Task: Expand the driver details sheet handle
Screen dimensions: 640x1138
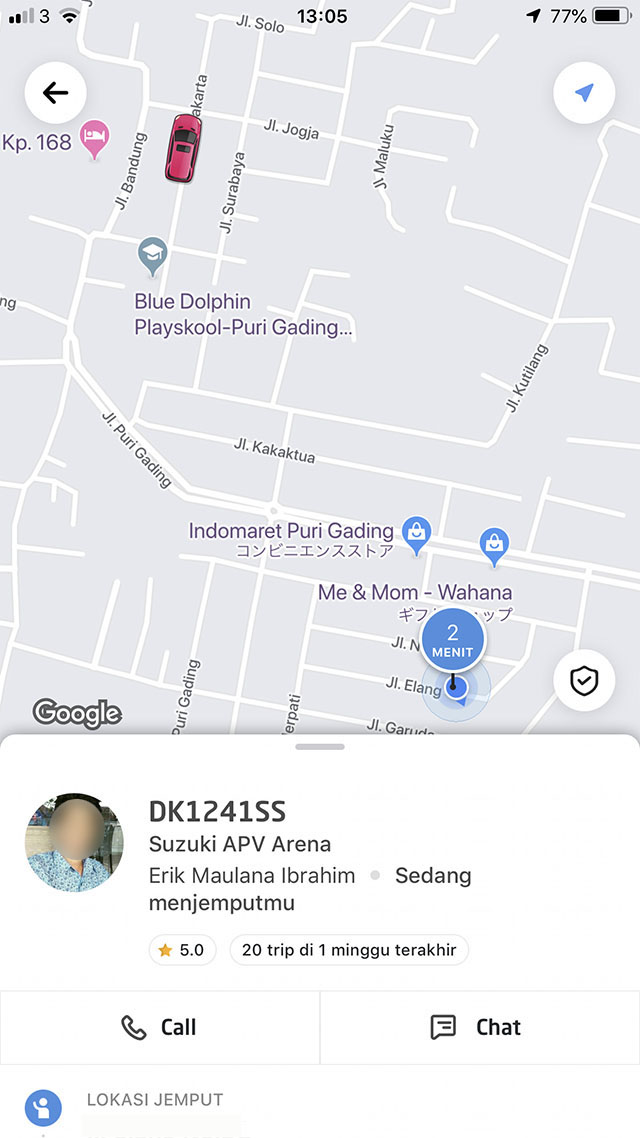Action: coord(320,746)
